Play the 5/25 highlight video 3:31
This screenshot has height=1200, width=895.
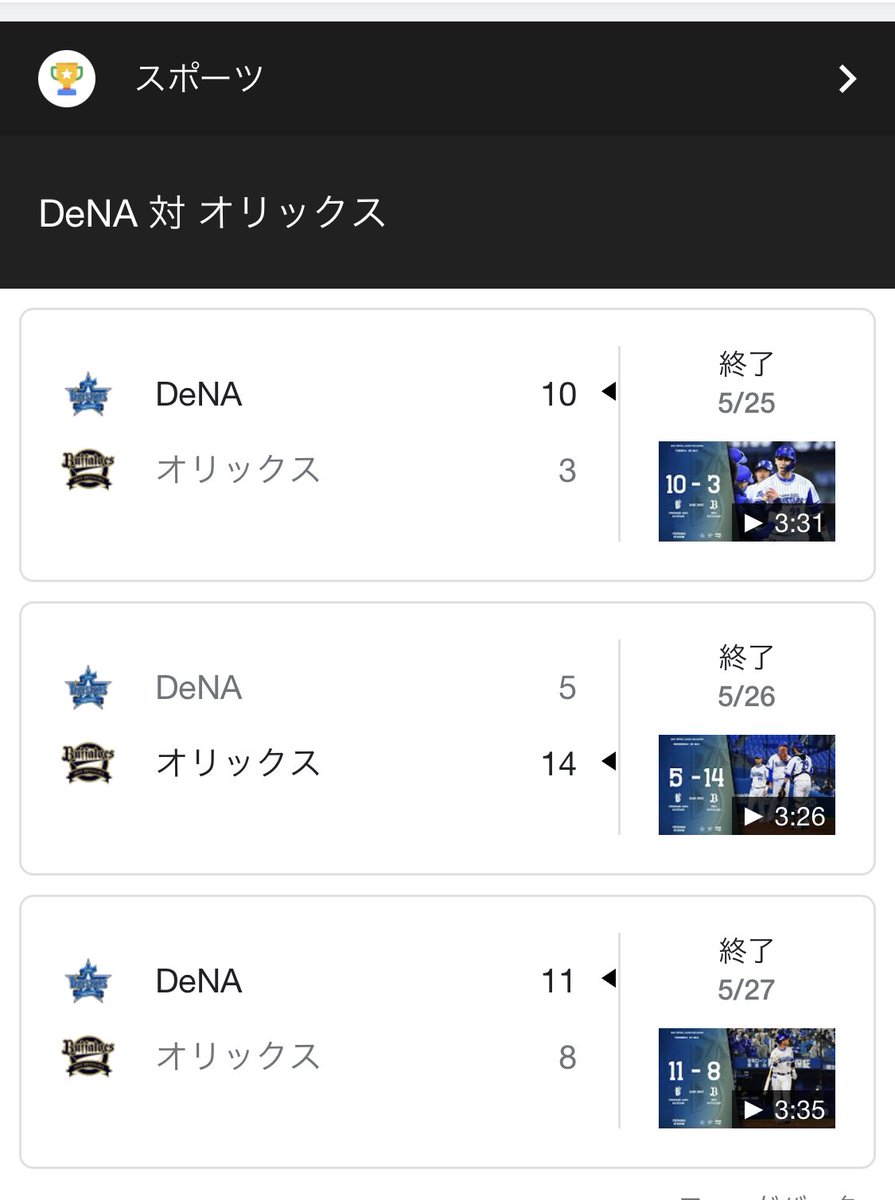pyautogui.click(x=746, y=491)
